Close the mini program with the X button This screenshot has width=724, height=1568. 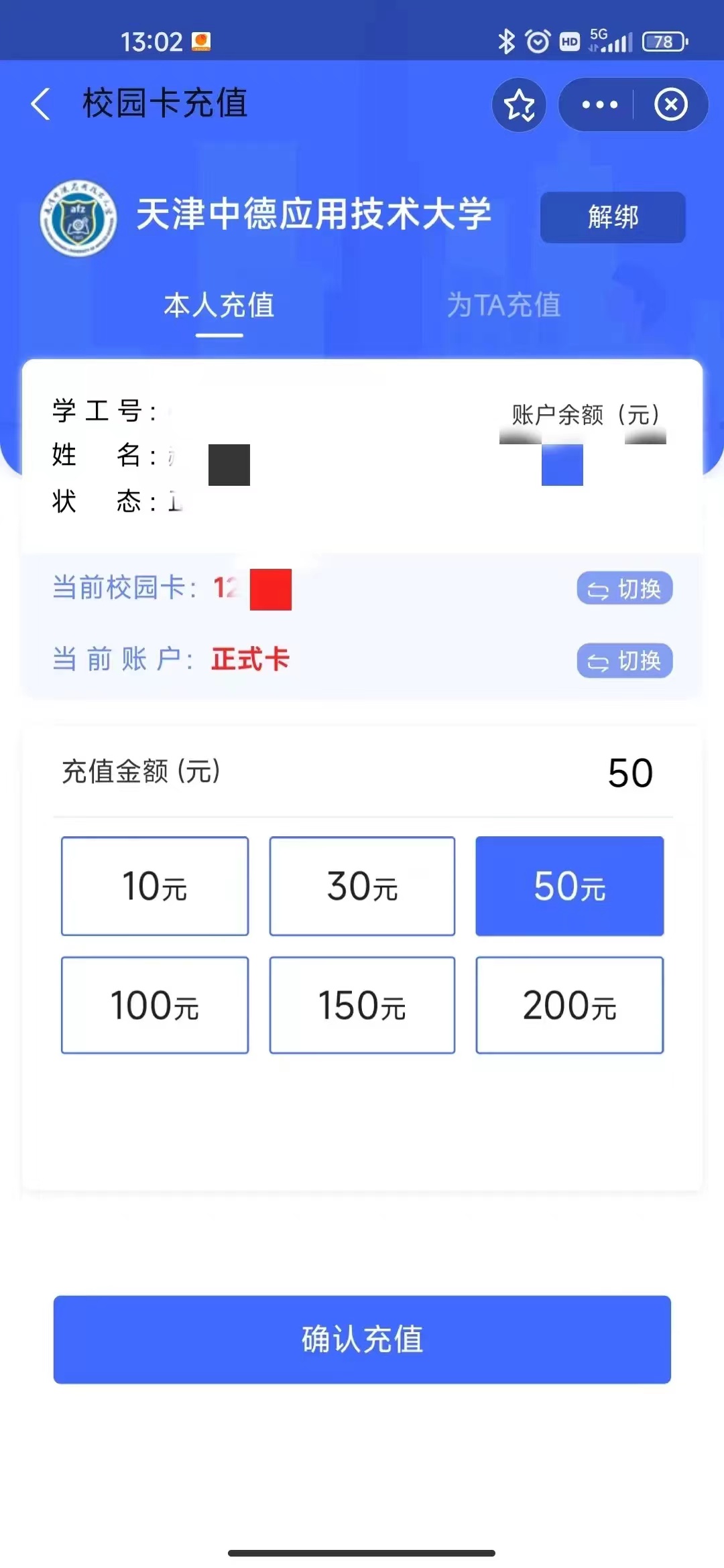(x=671, y=105)
